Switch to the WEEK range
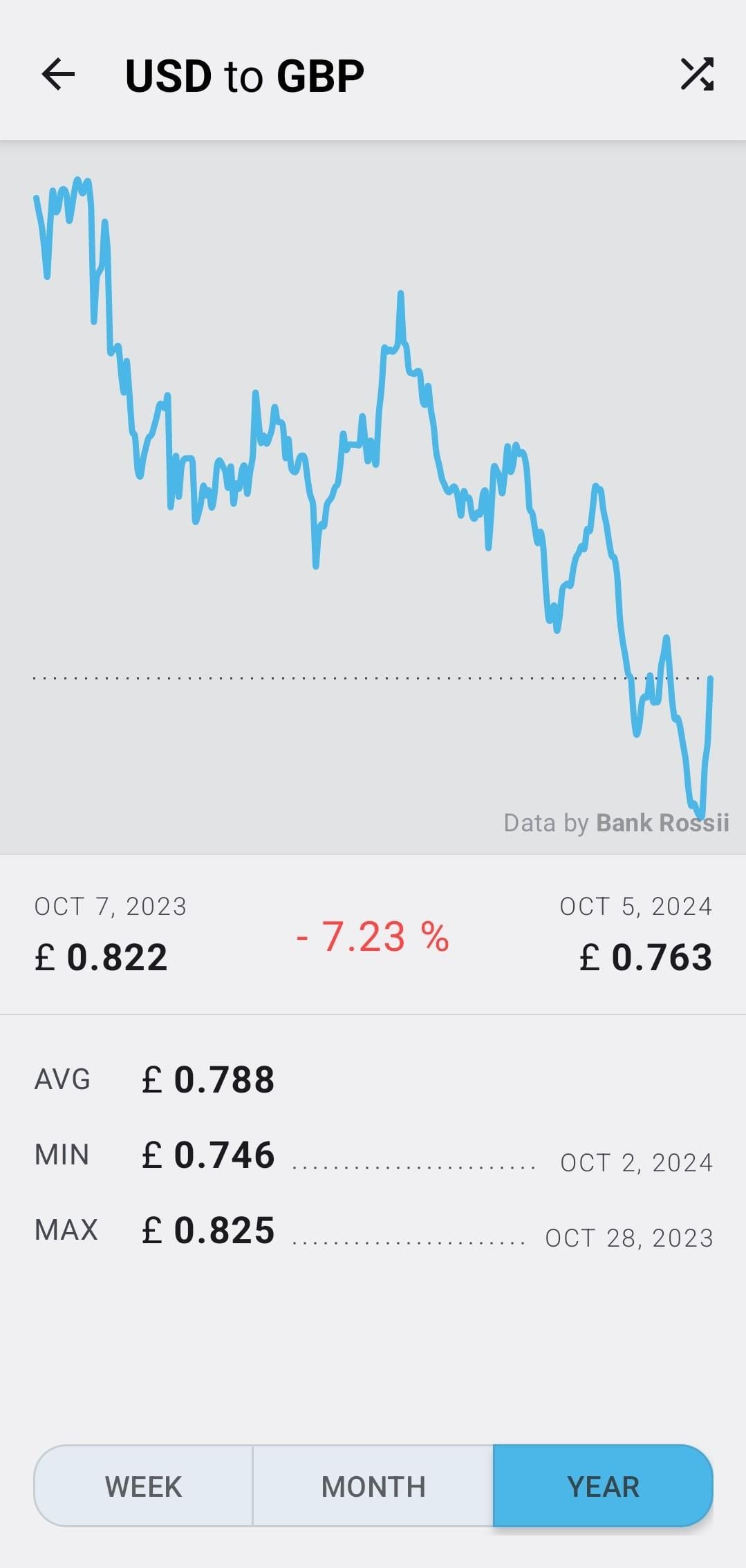The height and width of the screenshot is (1568, 746). pyautogui.click(x=143, y=1486)
